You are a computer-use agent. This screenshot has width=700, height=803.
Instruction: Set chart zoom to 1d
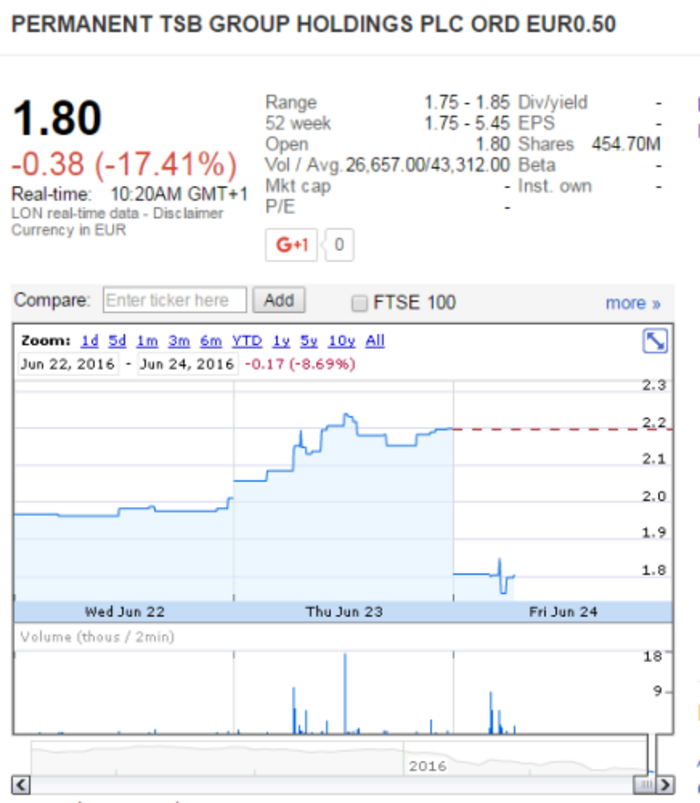(x=90, y=341)
